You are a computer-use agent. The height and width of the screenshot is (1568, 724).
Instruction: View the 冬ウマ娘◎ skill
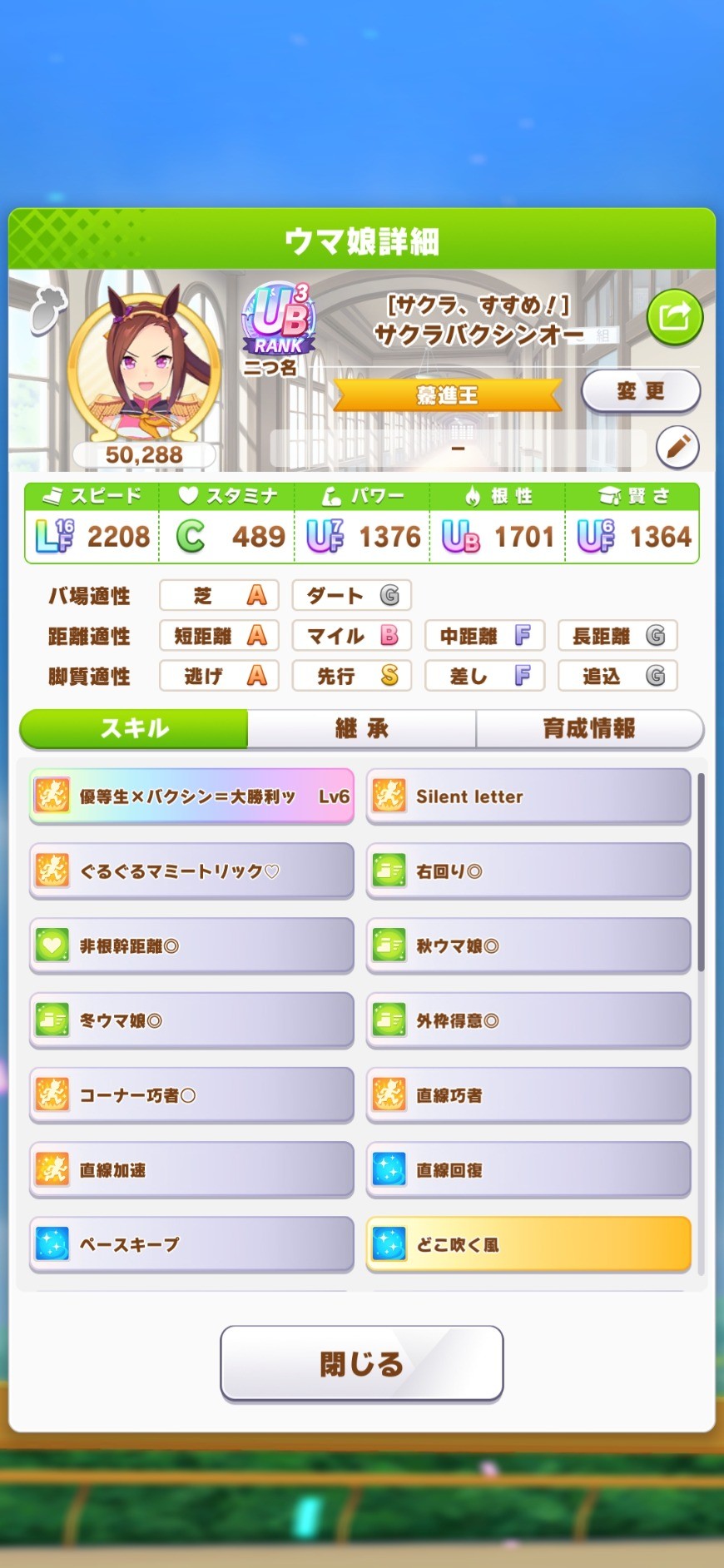191,1020
